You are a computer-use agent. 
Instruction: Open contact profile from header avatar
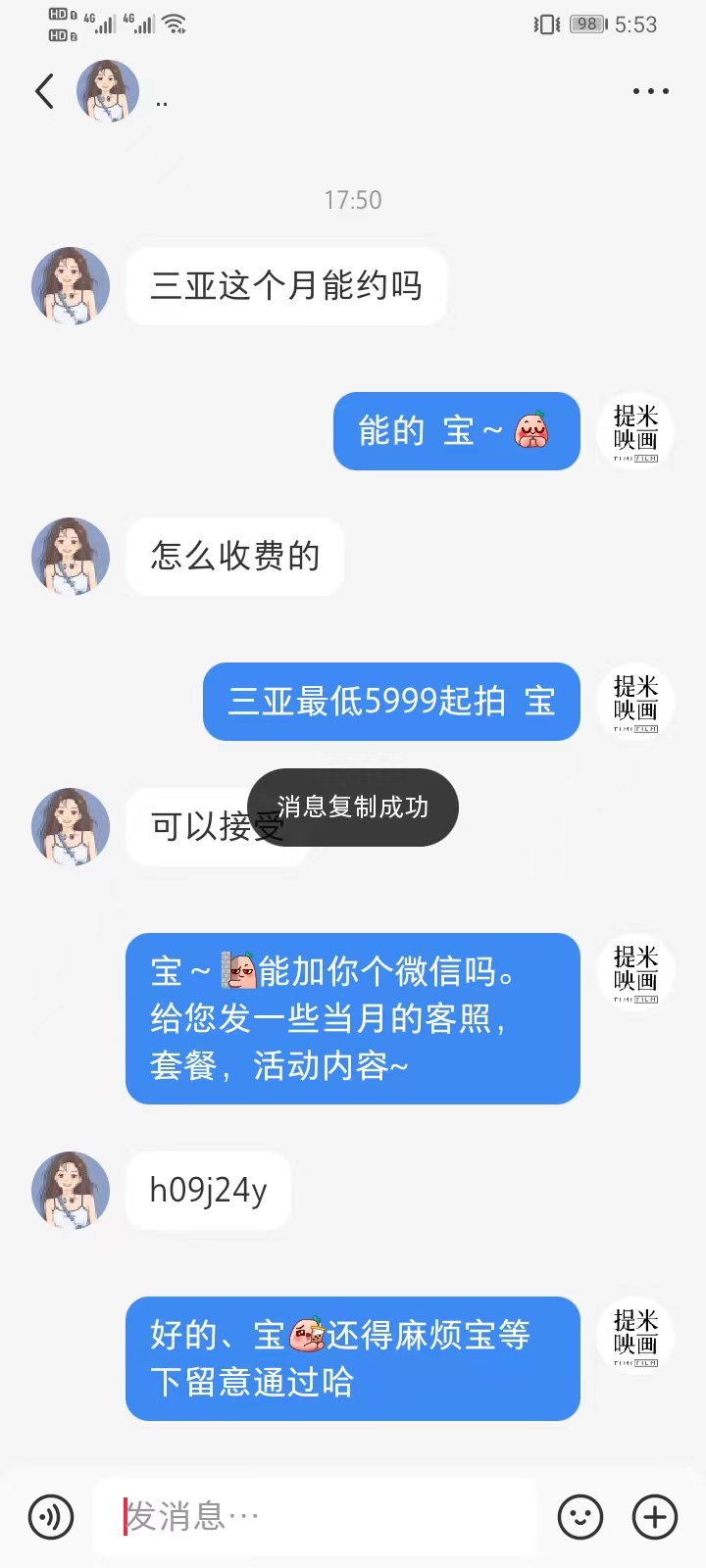click(108, 91)
